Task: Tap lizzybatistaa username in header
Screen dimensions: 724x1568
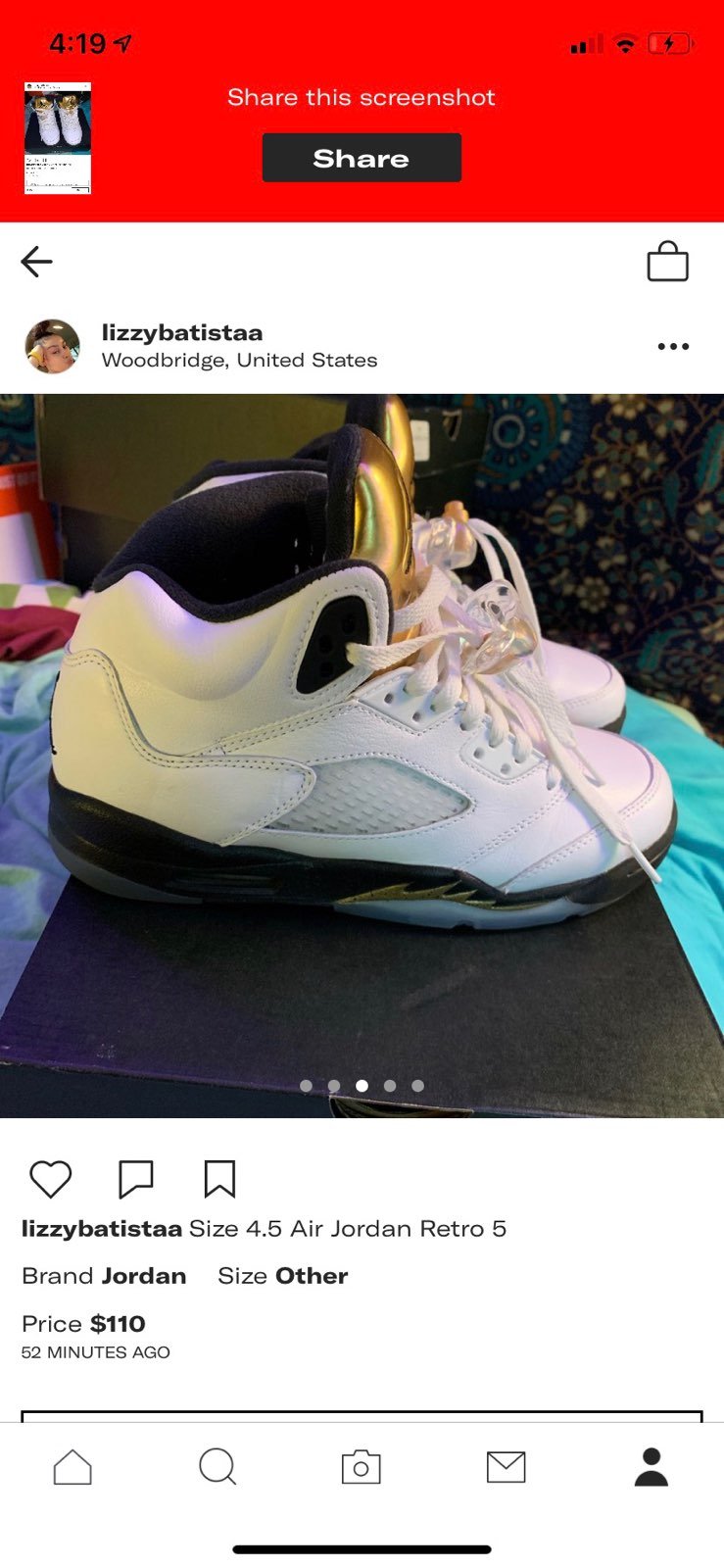Action: [182, 333]
